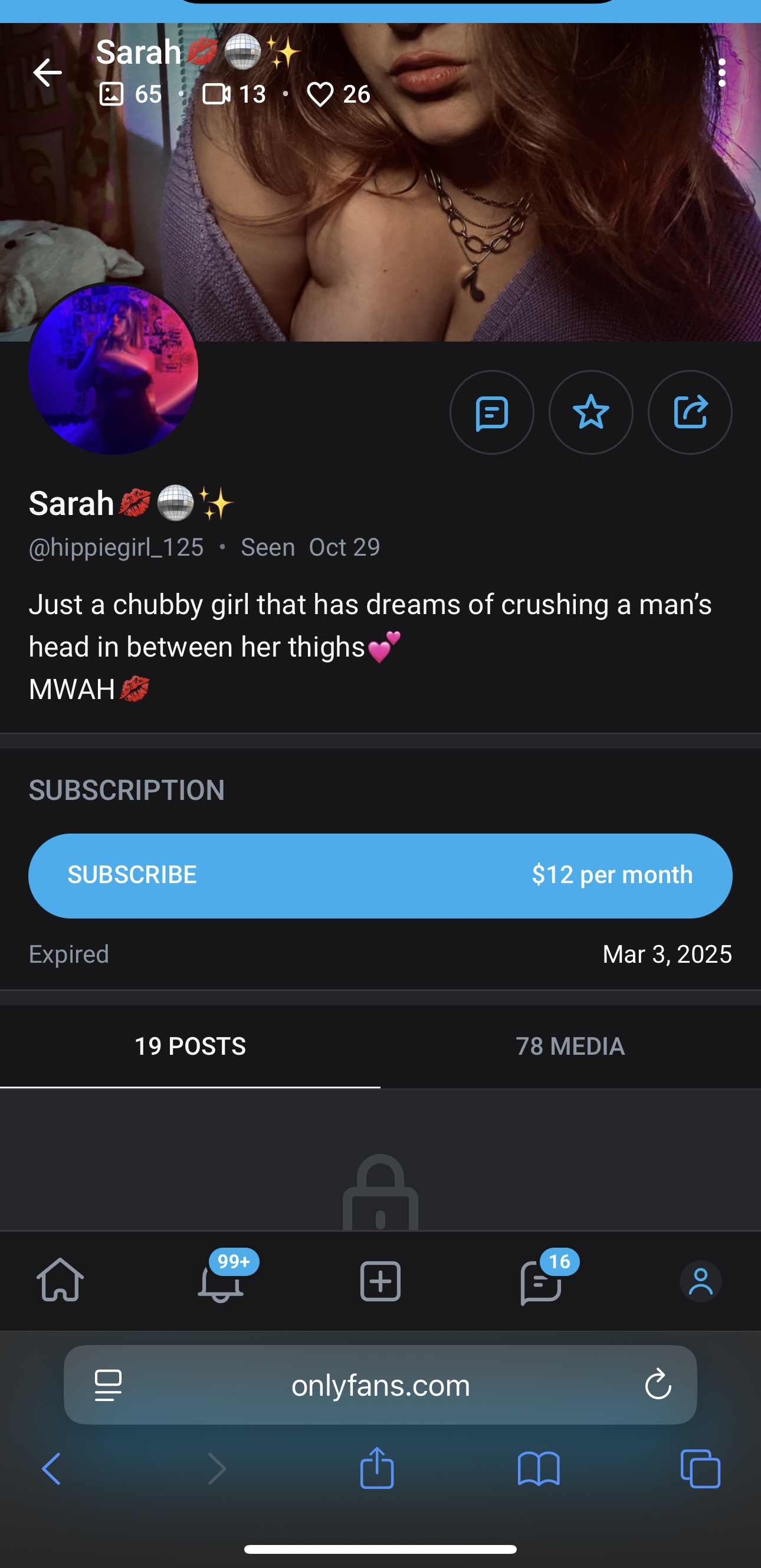The width and height of the screenshot is (761, 1568).
Task: View Sarah's profile picture
Action: pos(113,369)
